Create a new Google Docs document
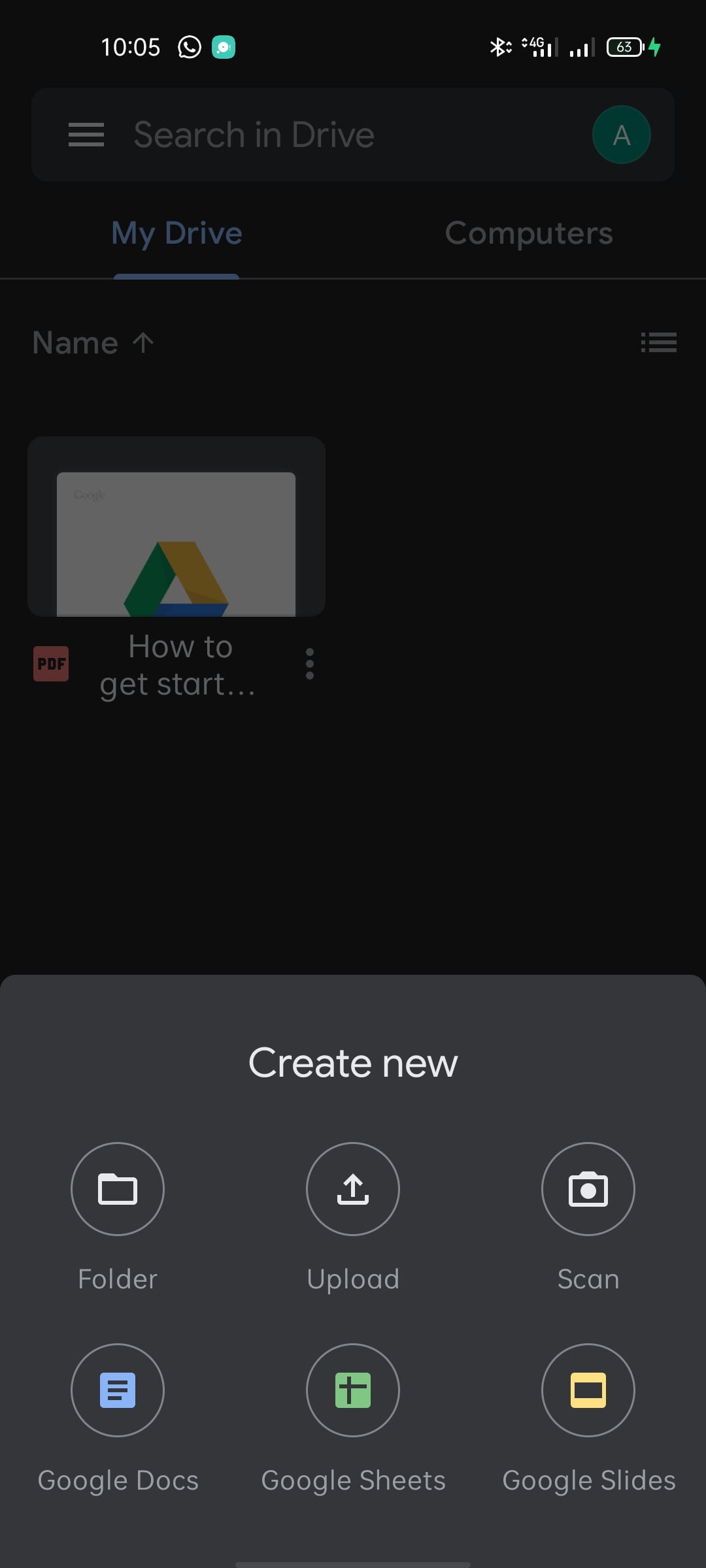Screen dimensions: 706x1568 pyautogui.click(x=118, y=1390)
